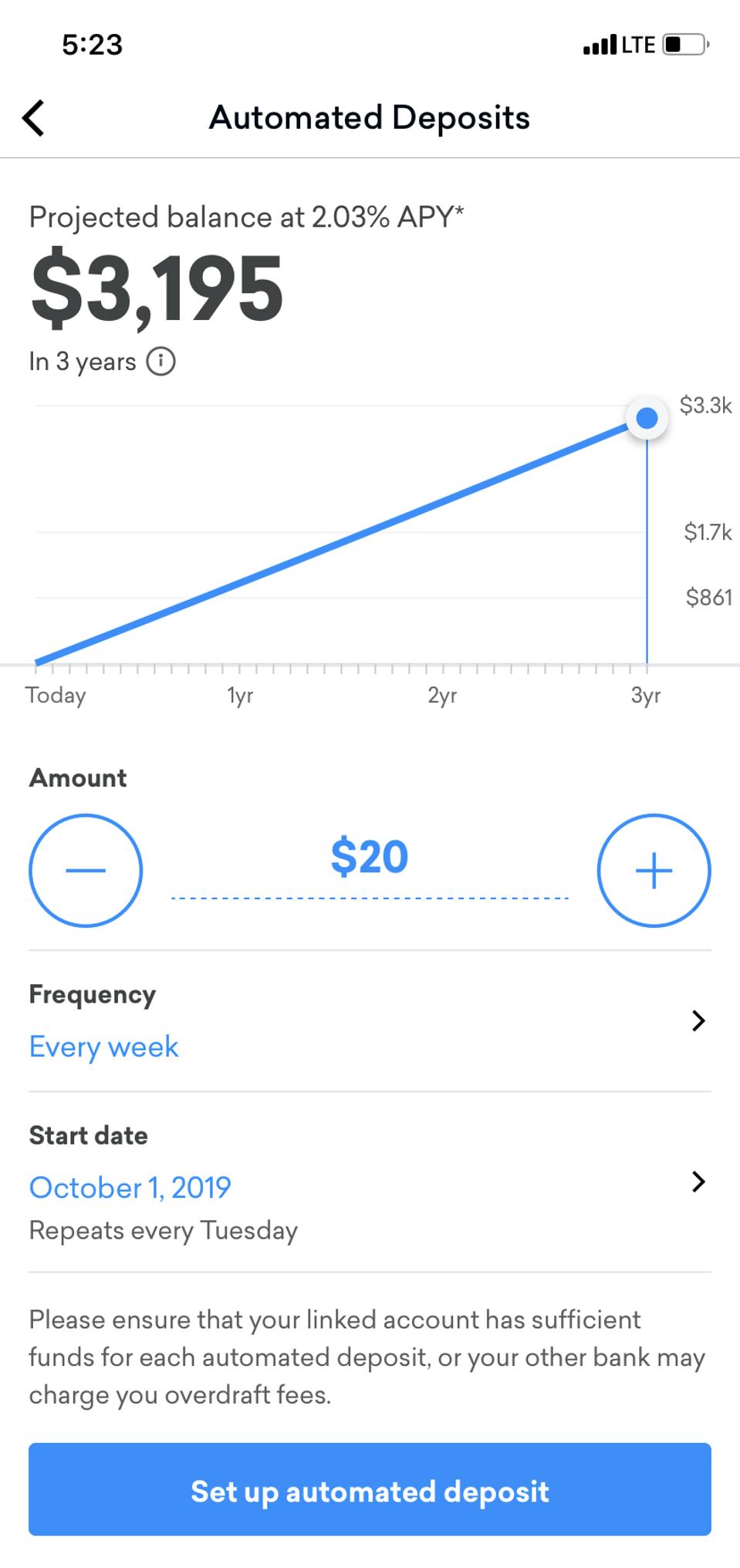Tap Set up automated deposit button

click(370, 1492)
